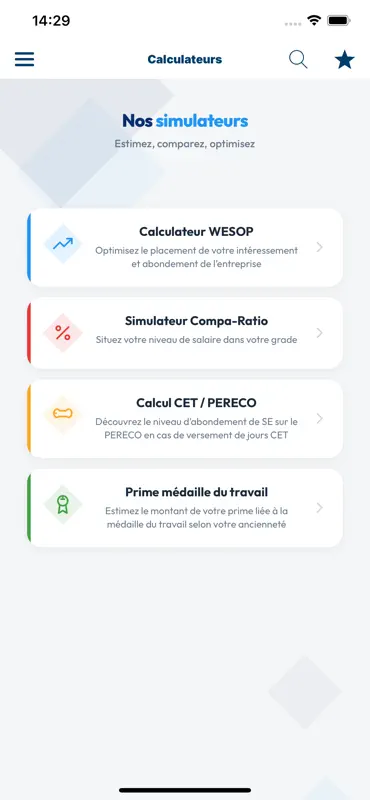The width and height of the screenshot is (370, 800).
Task: Launch the Calcul CET / PERECO simulator
Action: pyautogui.click(x=185, y=419)
